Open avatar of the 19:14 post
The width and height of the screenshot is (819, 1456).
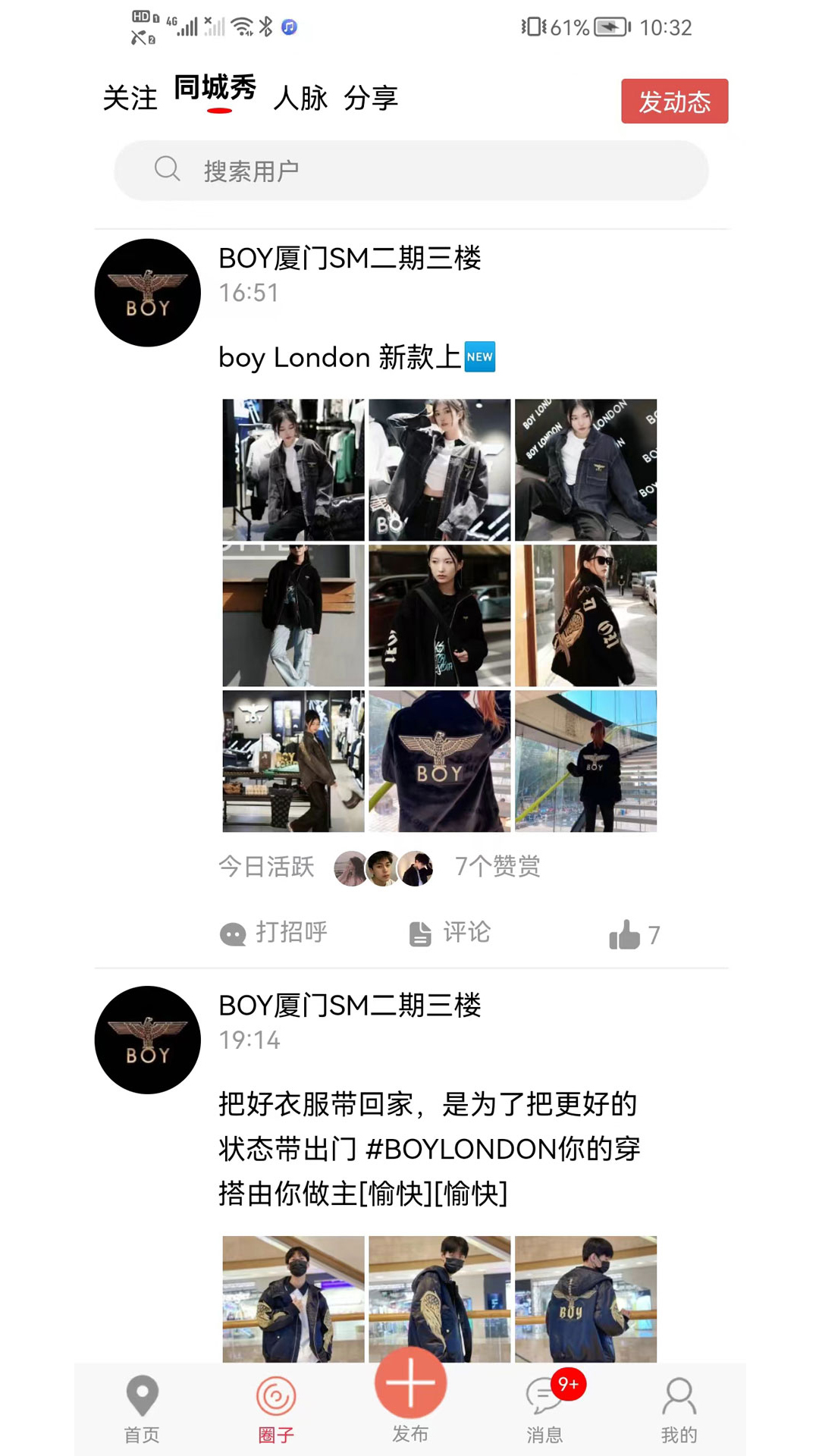148,1040
